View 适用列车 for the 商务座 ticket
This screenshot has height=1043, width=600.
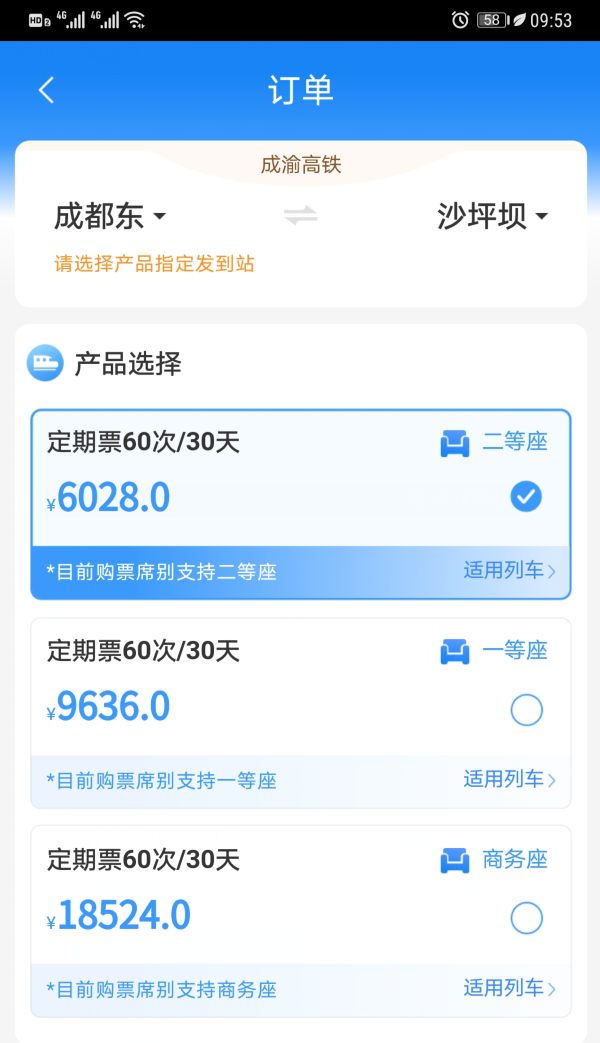509,989
